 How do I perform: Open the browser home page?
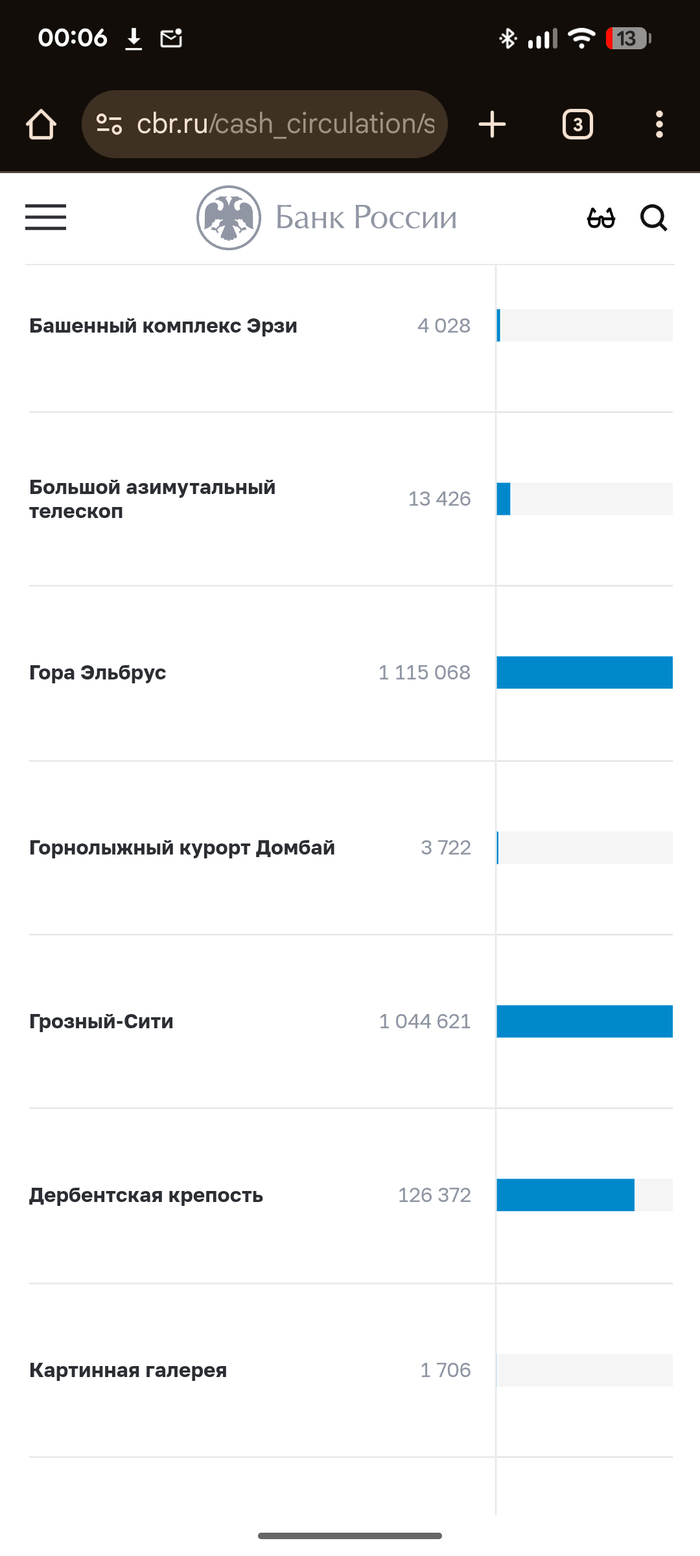[x=41, y=124]
